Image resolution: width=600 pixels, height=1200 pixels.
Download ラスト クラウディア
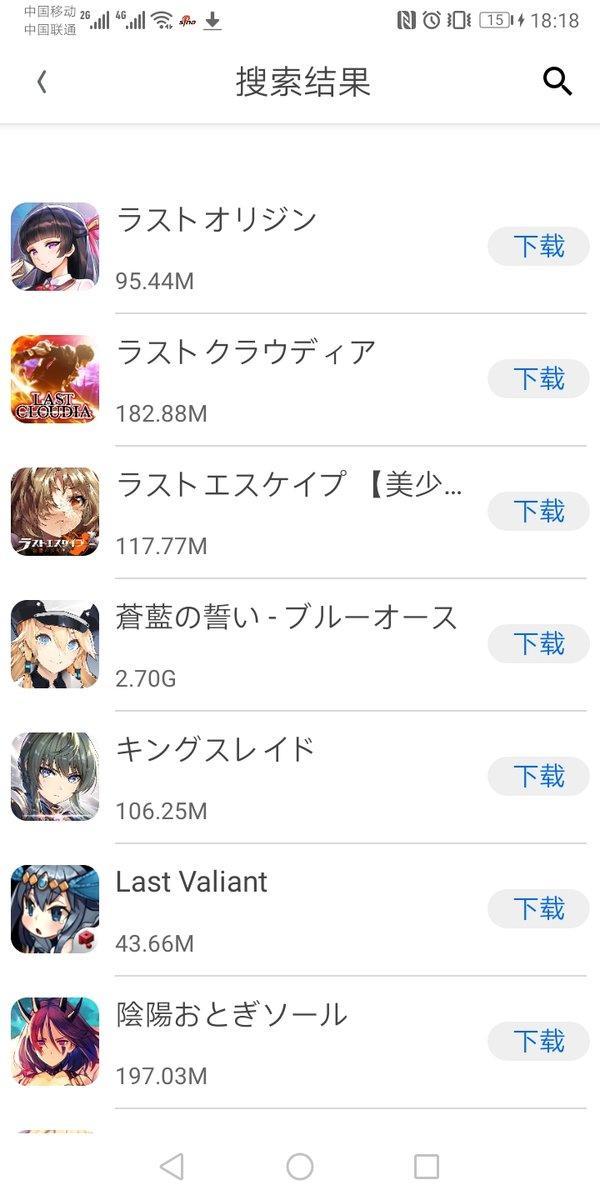click(538, 379)
